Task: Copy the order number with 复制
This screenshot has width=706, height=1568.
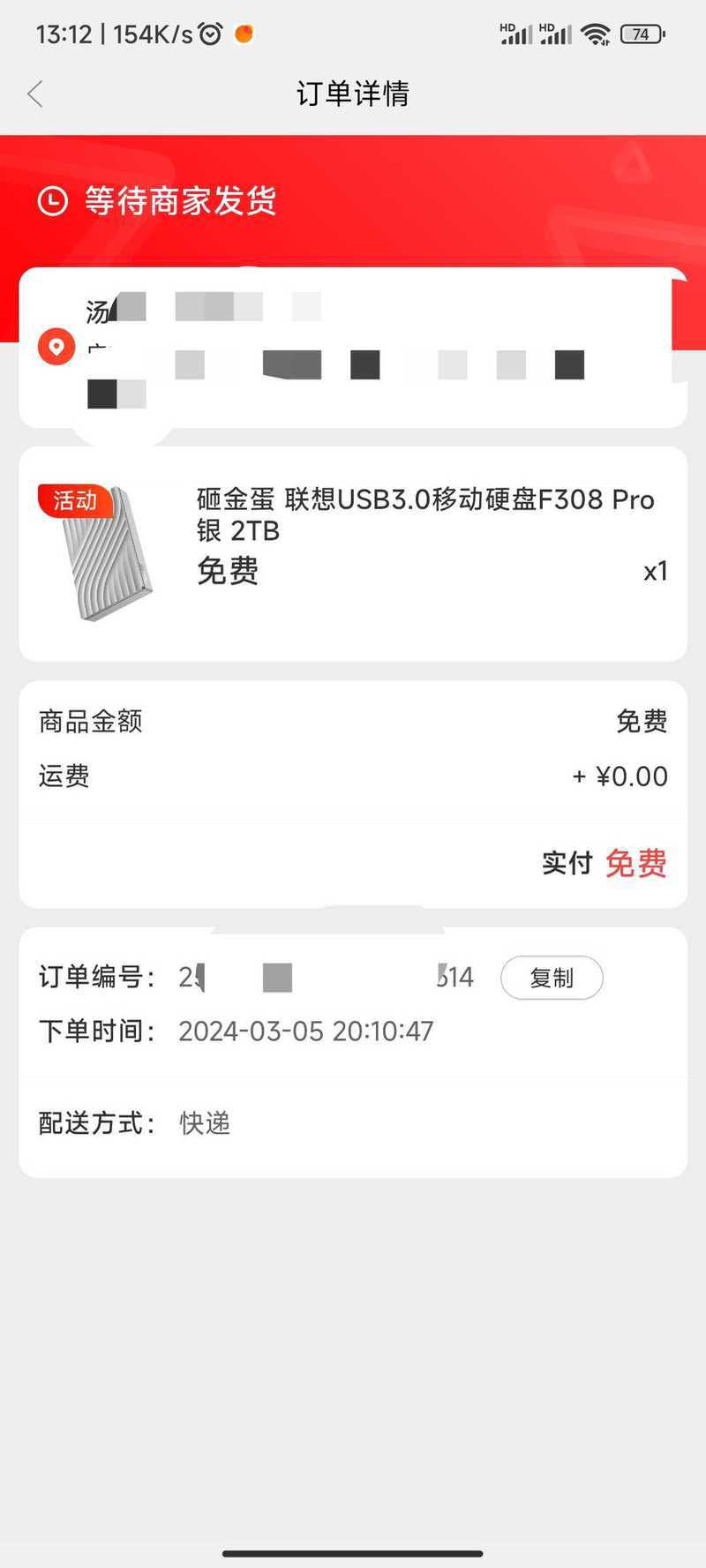Action: 552,978
